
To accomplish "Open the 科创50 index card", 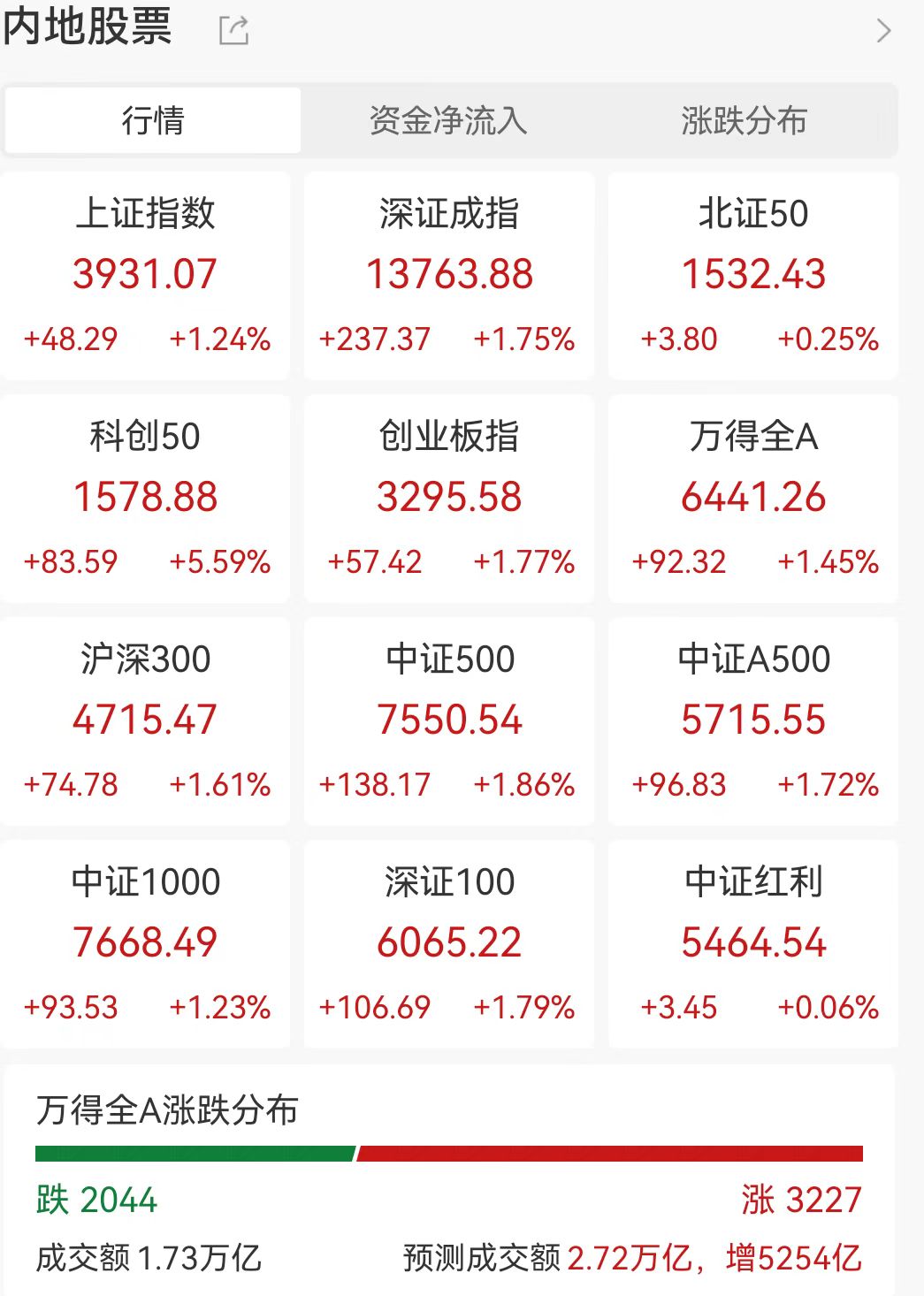I will (x=146, y=499).
